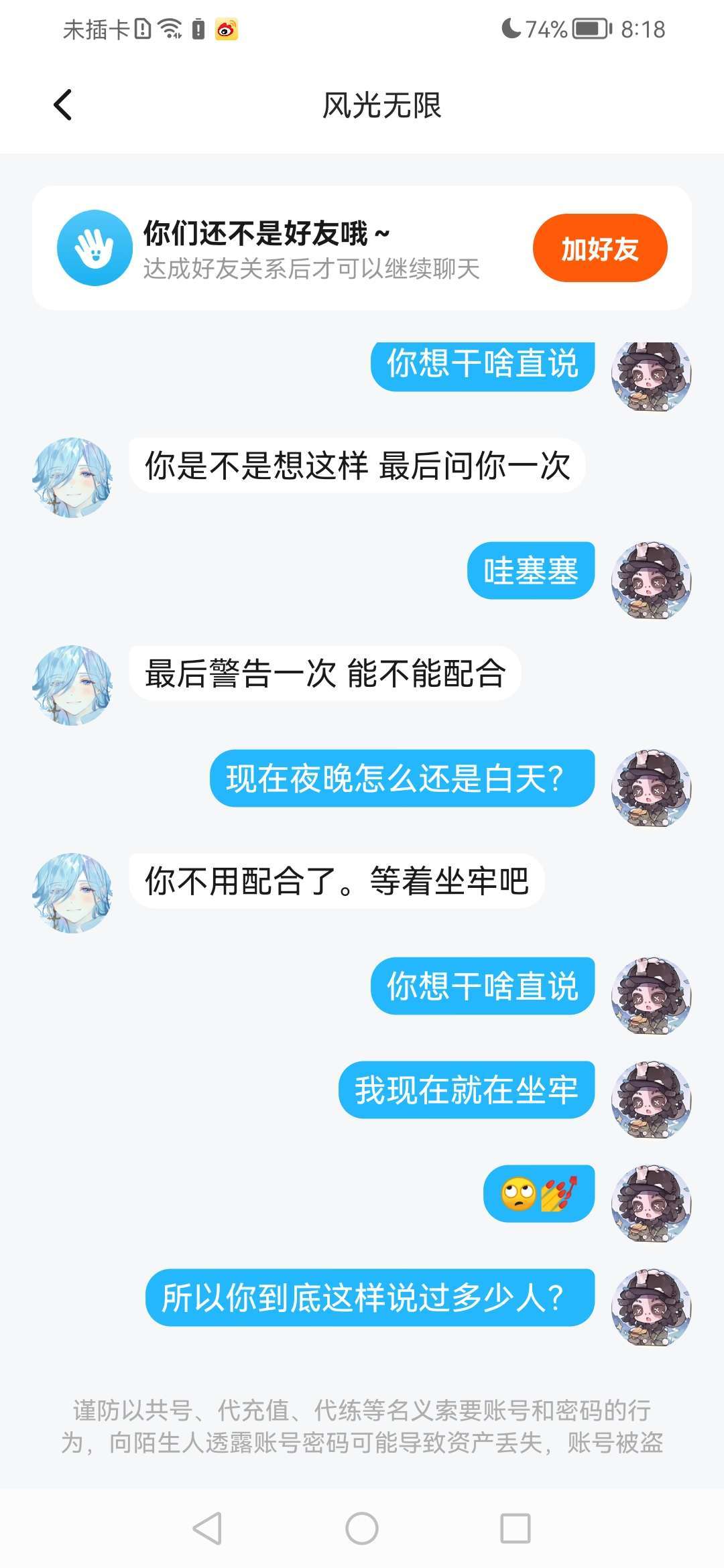
Task: Tap the system home button
Action: [362, 1528]
